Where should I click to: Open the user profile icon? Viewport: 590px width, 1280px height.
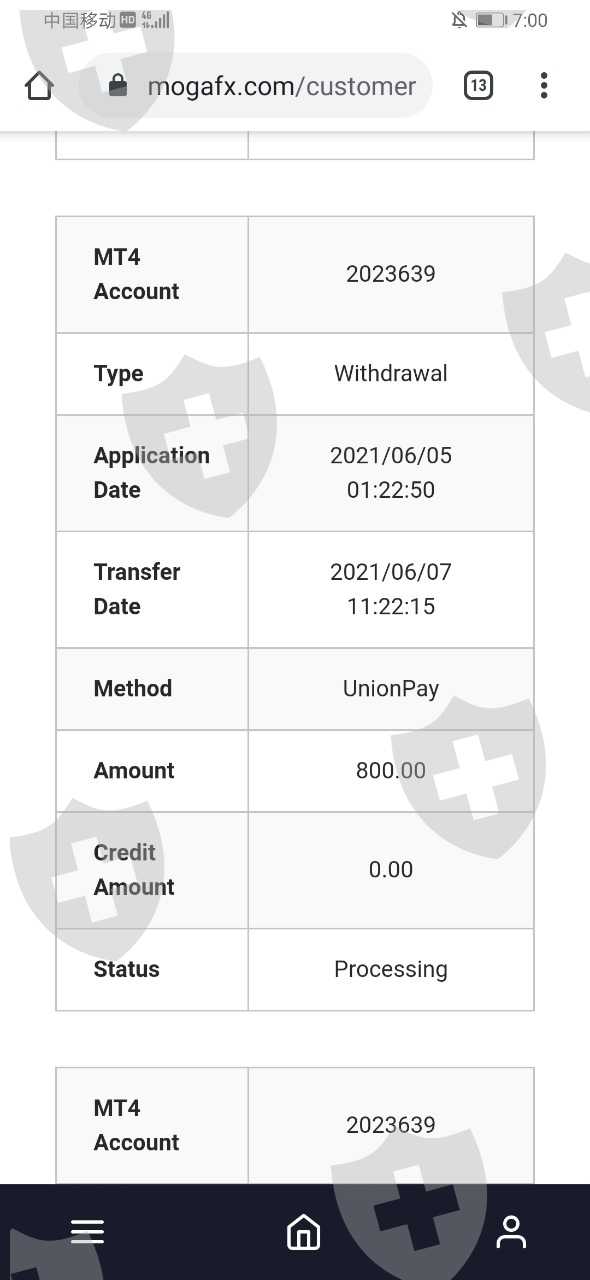(x=511, y=1232)
